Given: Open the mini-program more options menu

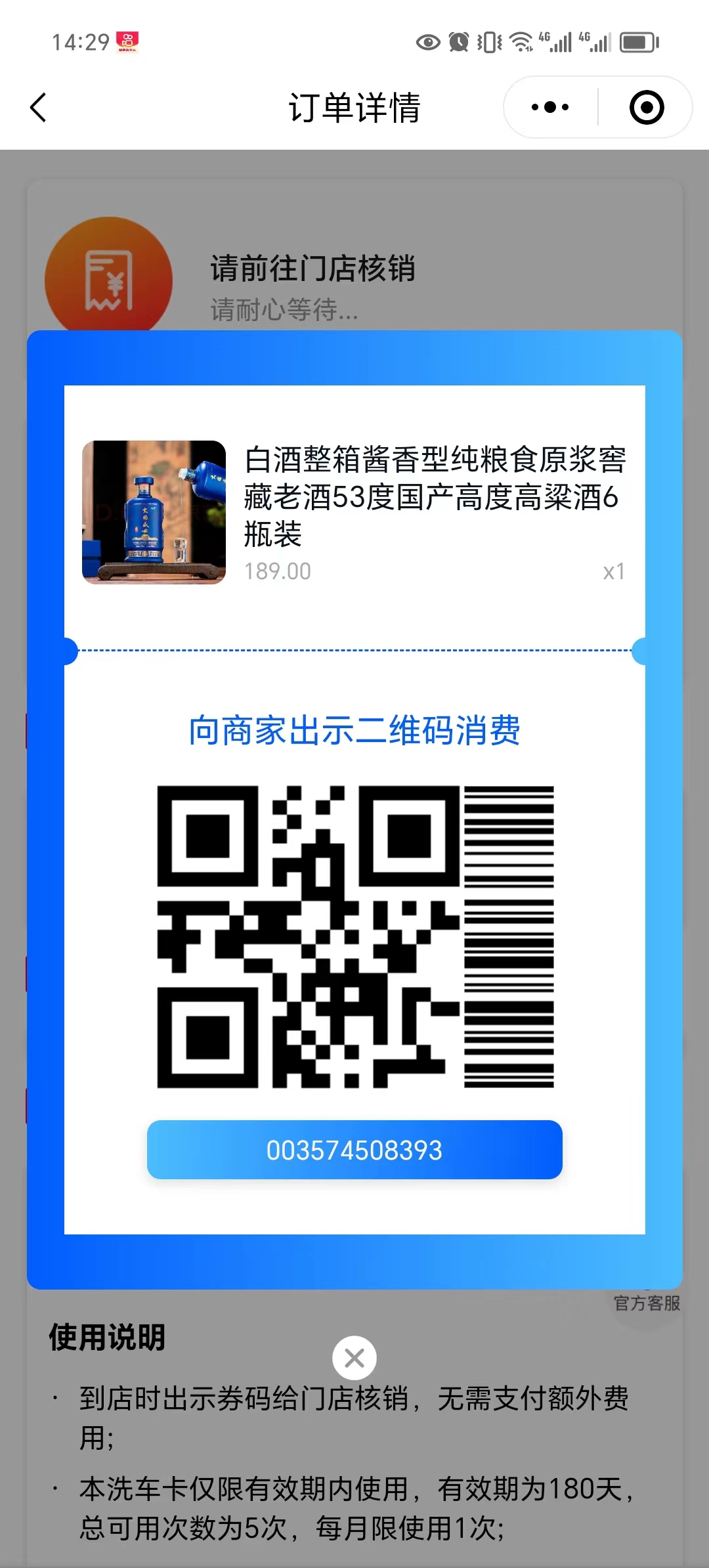Looking at the screenshot, I should (x=549, y=106).
